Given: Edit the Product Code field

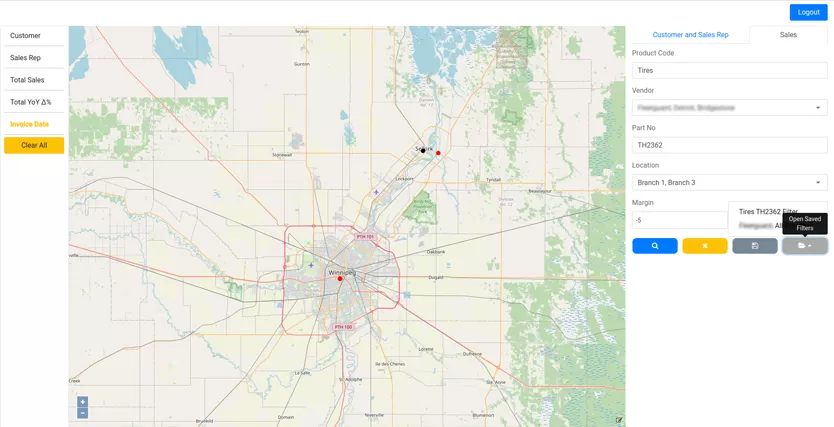Looking at the screenshot, I should tap(729, 71).
